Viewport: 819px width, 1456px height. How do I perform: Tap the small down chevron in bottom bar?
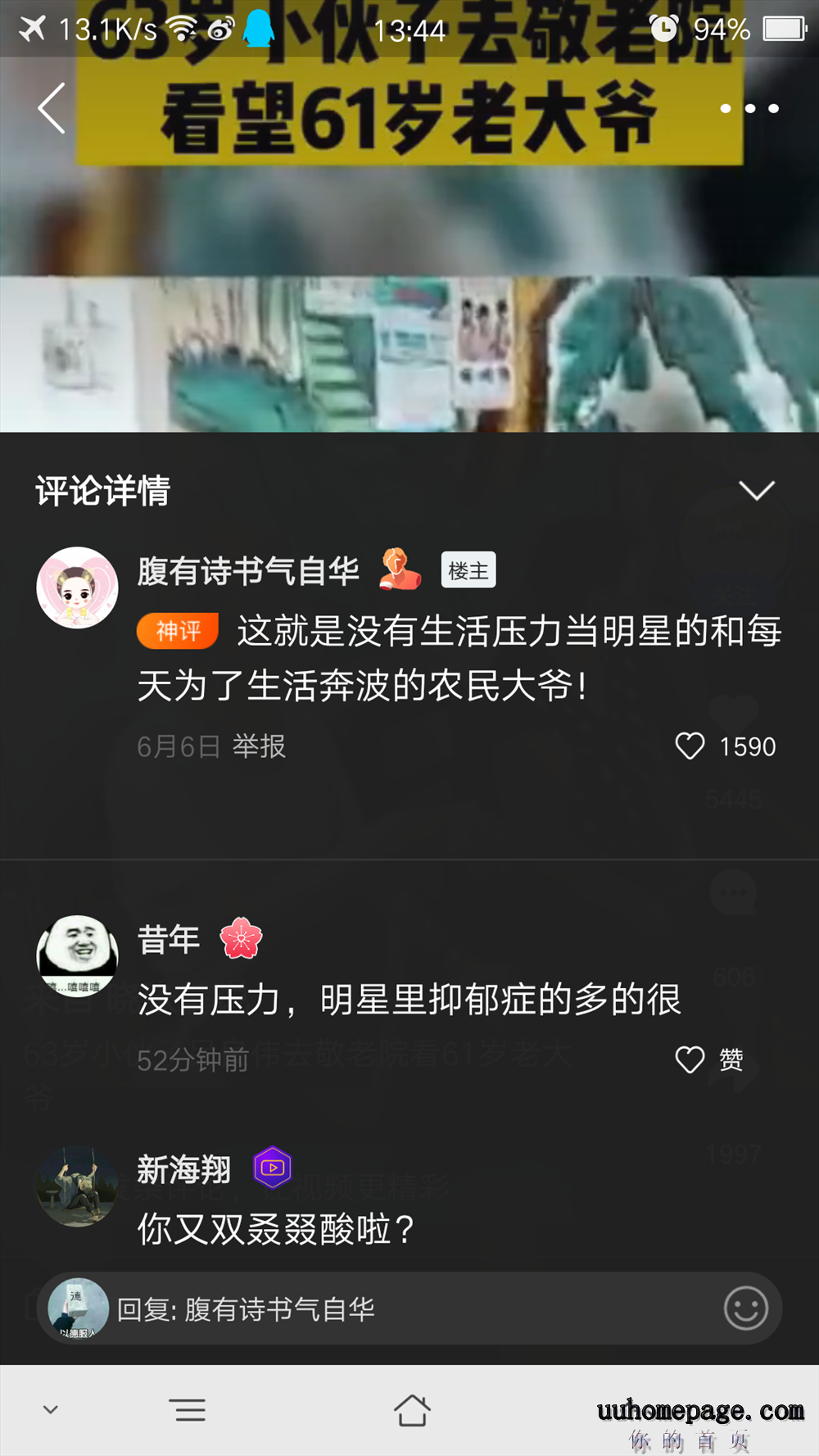coord(51,1410)
